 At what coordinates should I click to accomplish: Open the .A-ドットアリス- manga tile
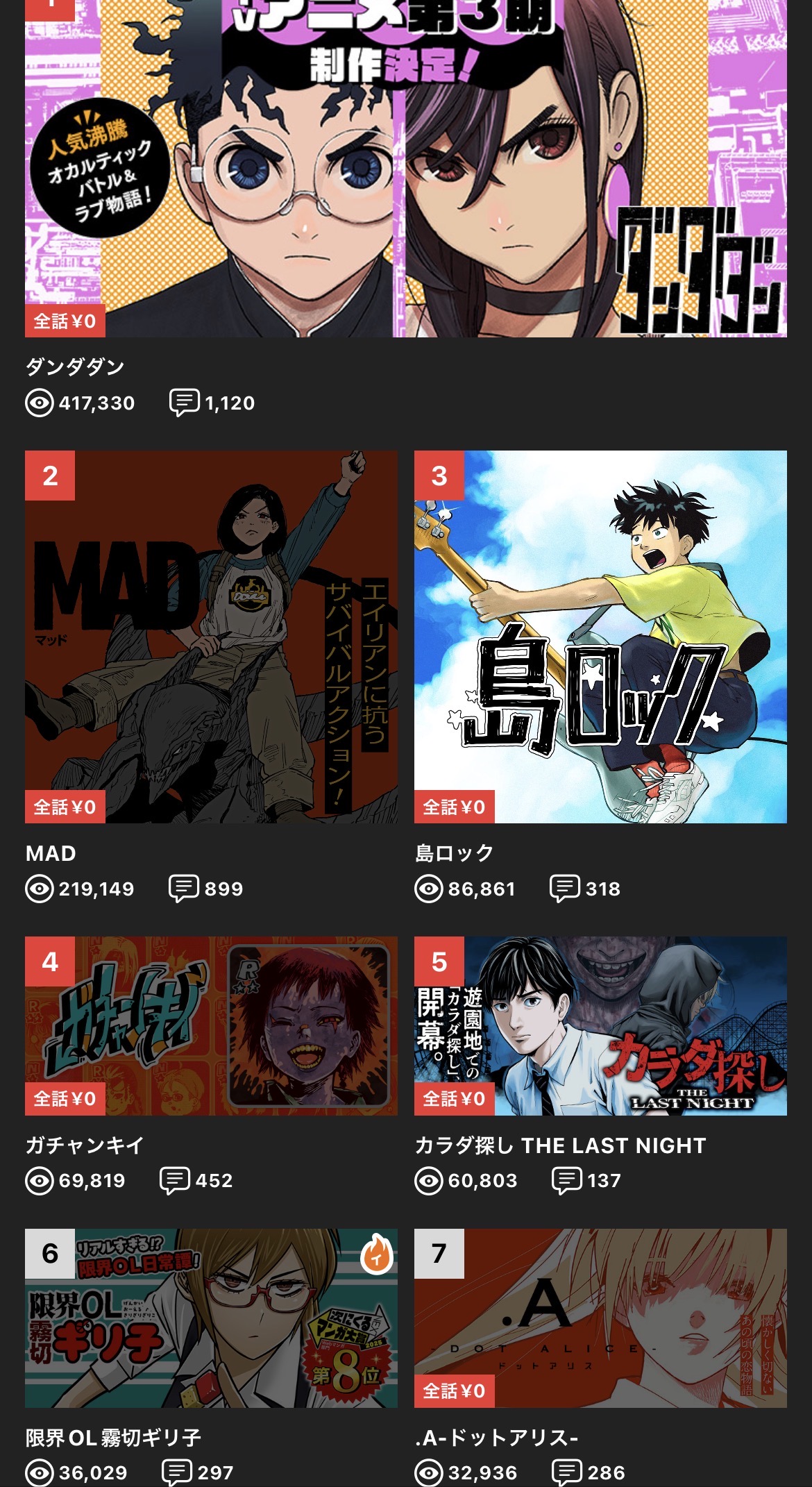click(x=600, y=1318)
